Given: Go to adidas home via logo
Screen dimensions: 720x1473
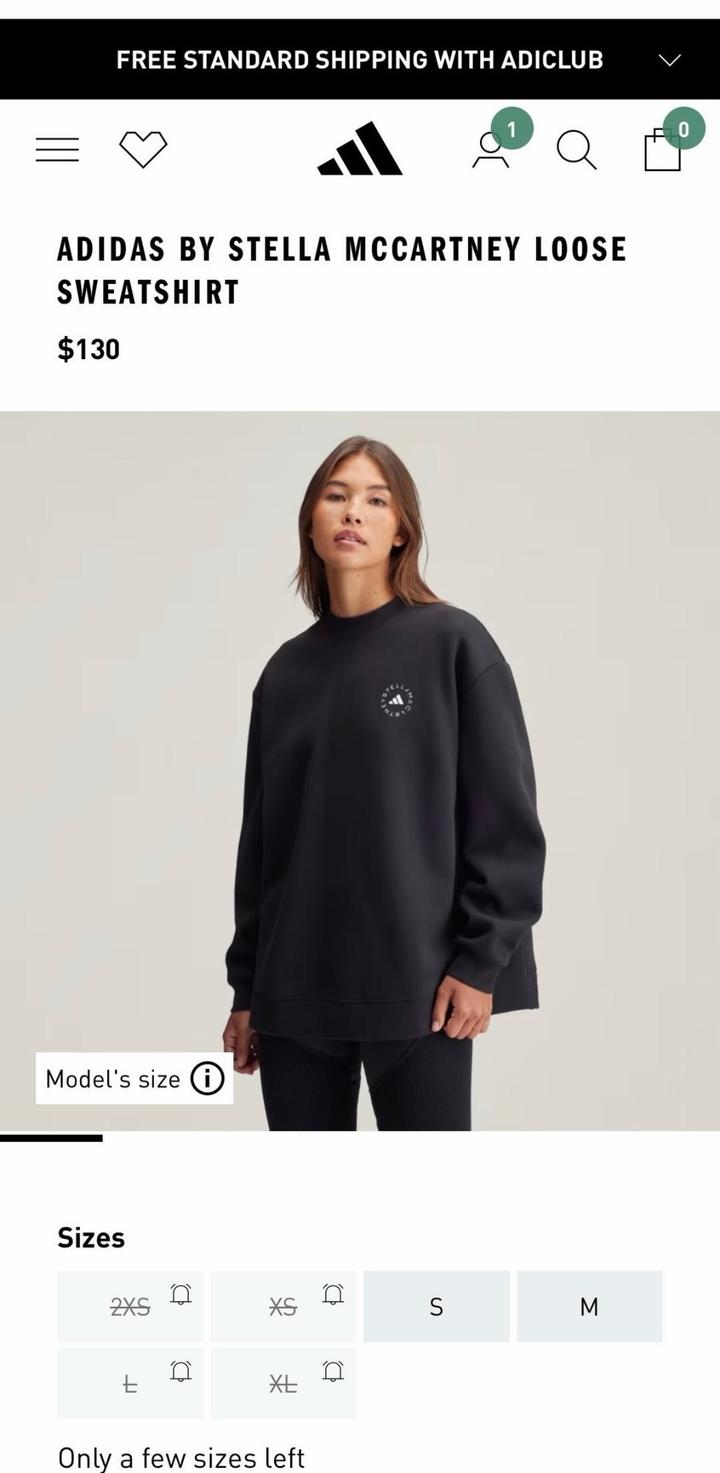Looking at the screenshot, I should point(360,150).
